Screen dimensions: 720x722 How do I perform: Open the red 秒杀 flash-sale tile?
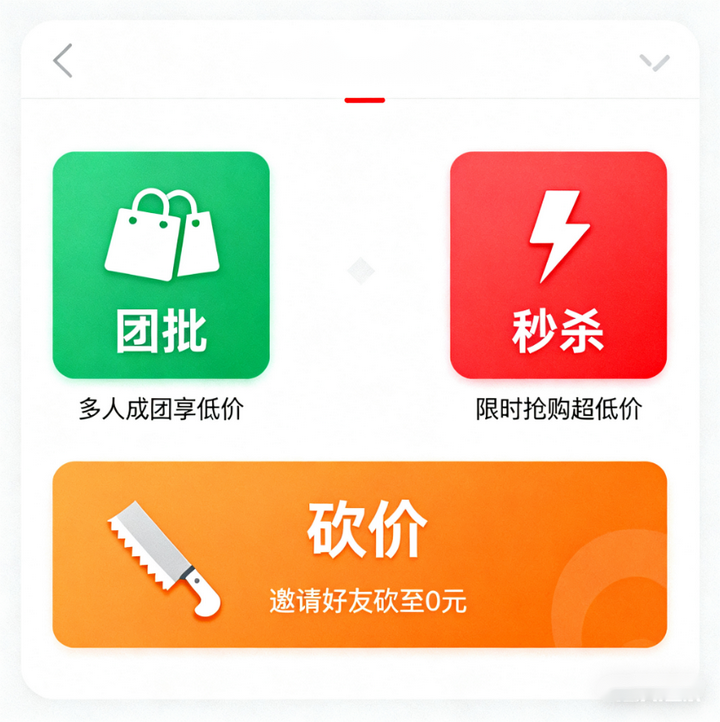coord(558,265)
